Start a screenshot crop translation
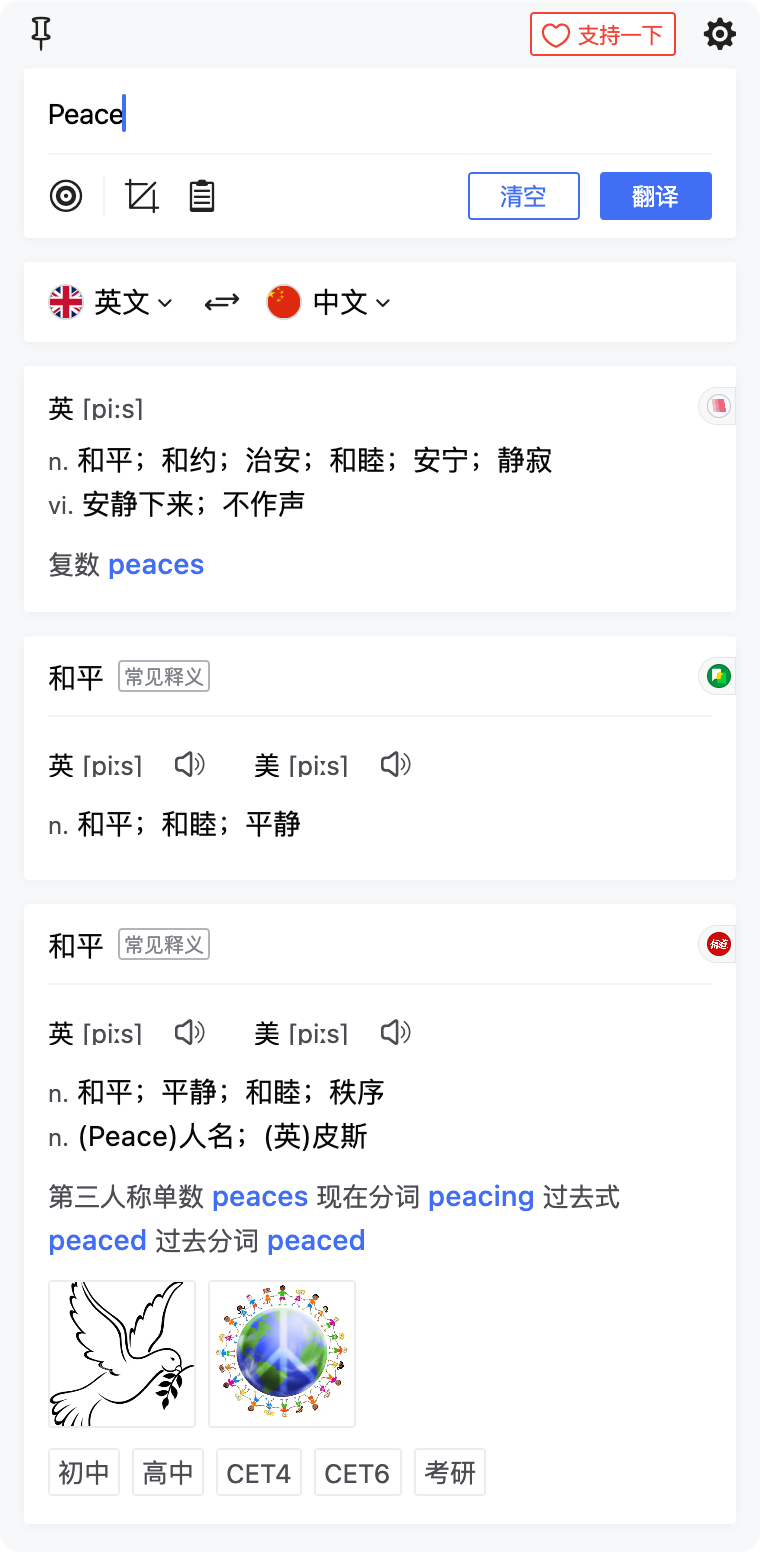The image size is (760, 1552). pos(142,196)
